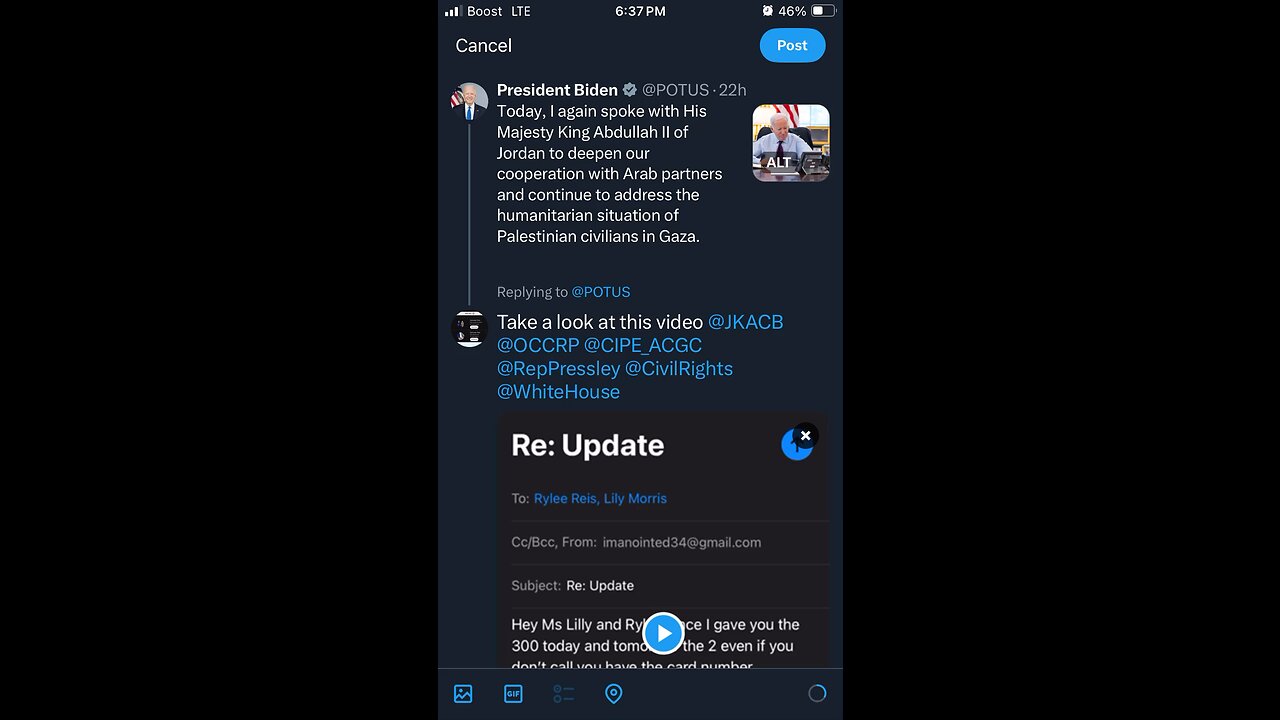Viewport: 1280px width, 720px height.
Task: Add a location tag
Action: tap(614, 694)
